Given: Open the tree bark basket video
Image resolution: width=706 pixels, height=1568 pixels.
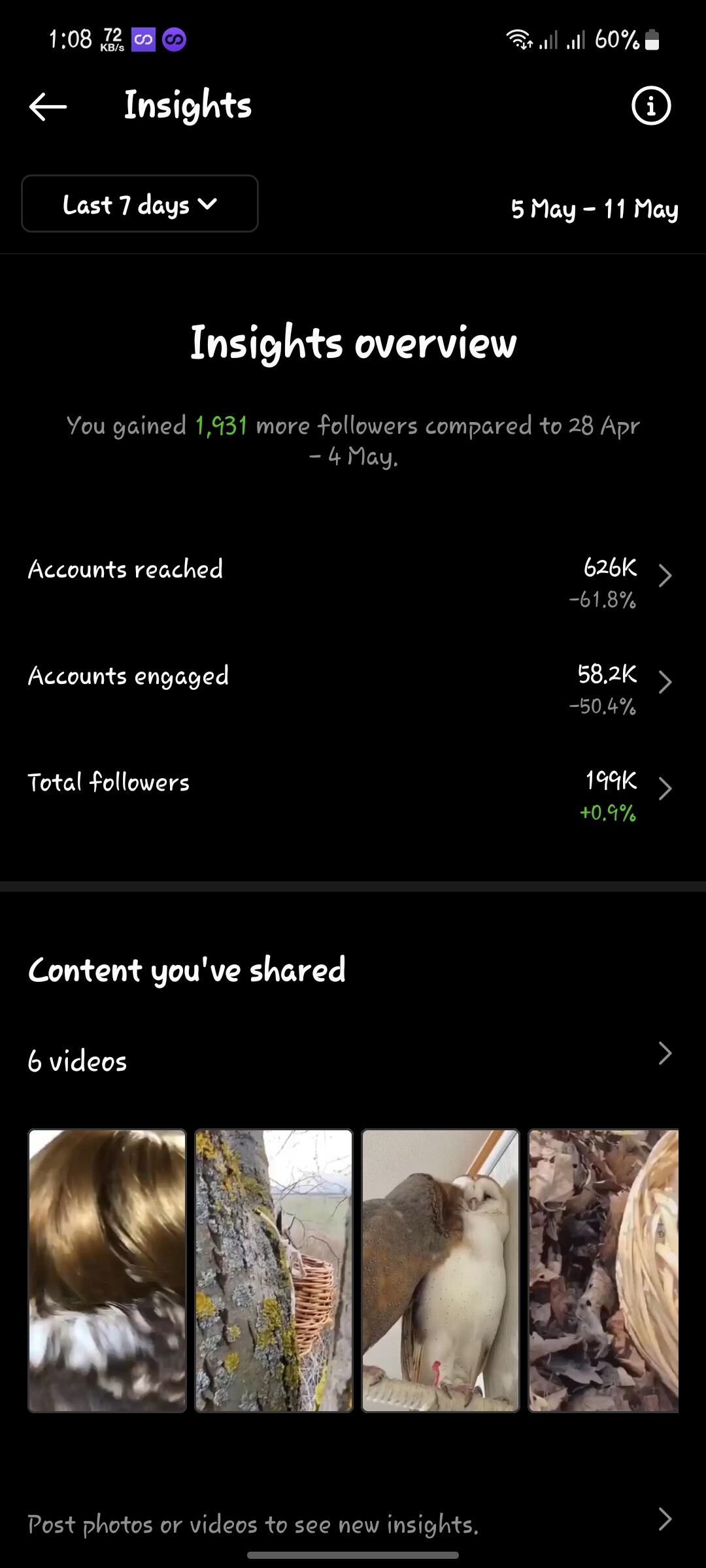Looking at the screenshot, I should click(x=274, y=1270).
